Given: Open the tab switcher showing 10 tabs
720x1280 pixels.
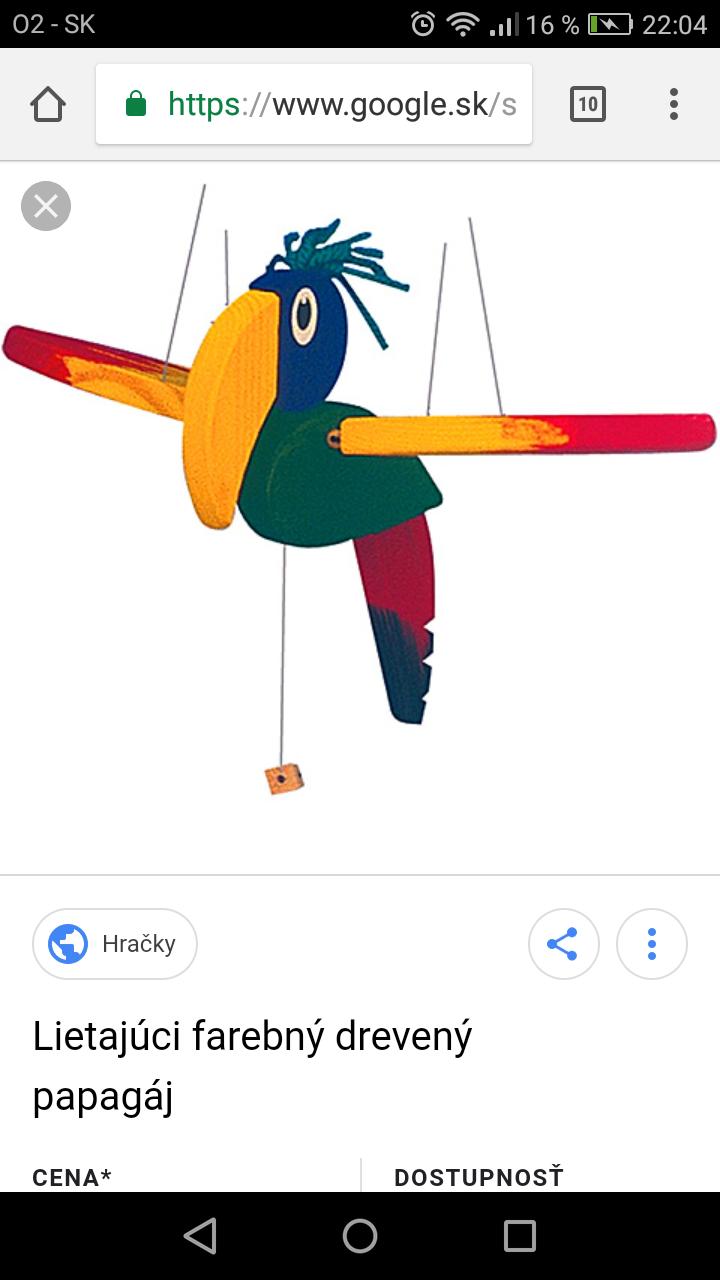Looking at the screenshot, I should [587, 104].
